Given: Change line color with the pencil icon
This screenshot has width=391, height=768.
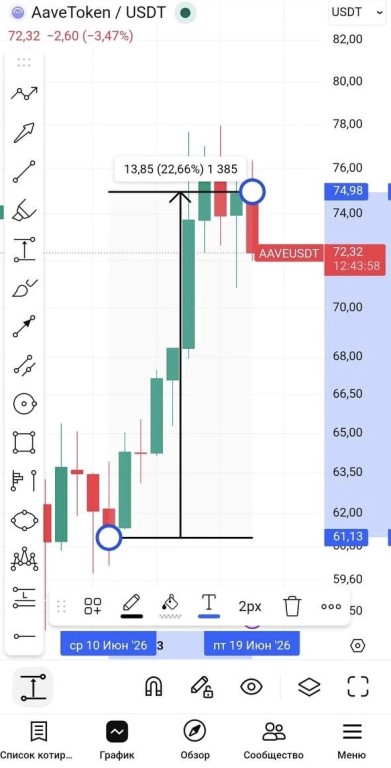Looking at the screenshot, I should (x=131, y=606).
